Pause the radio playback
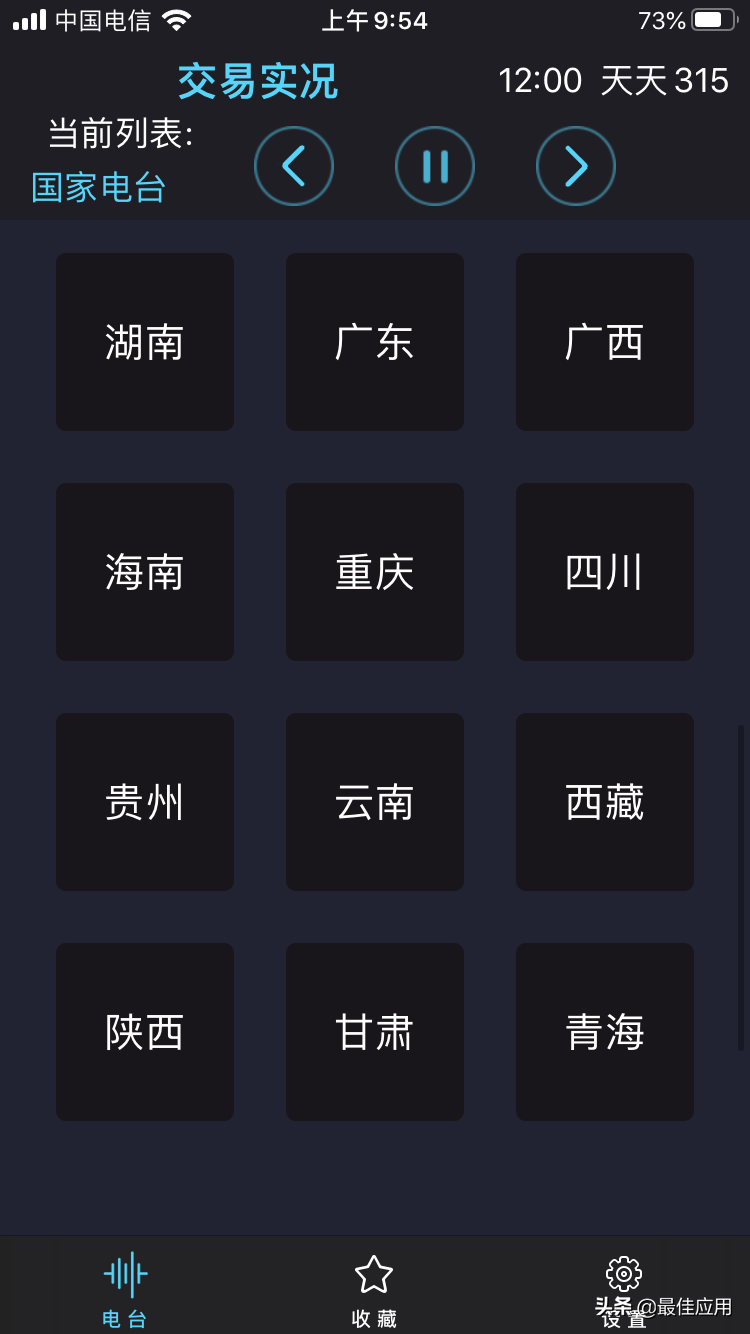 (435, 166)
